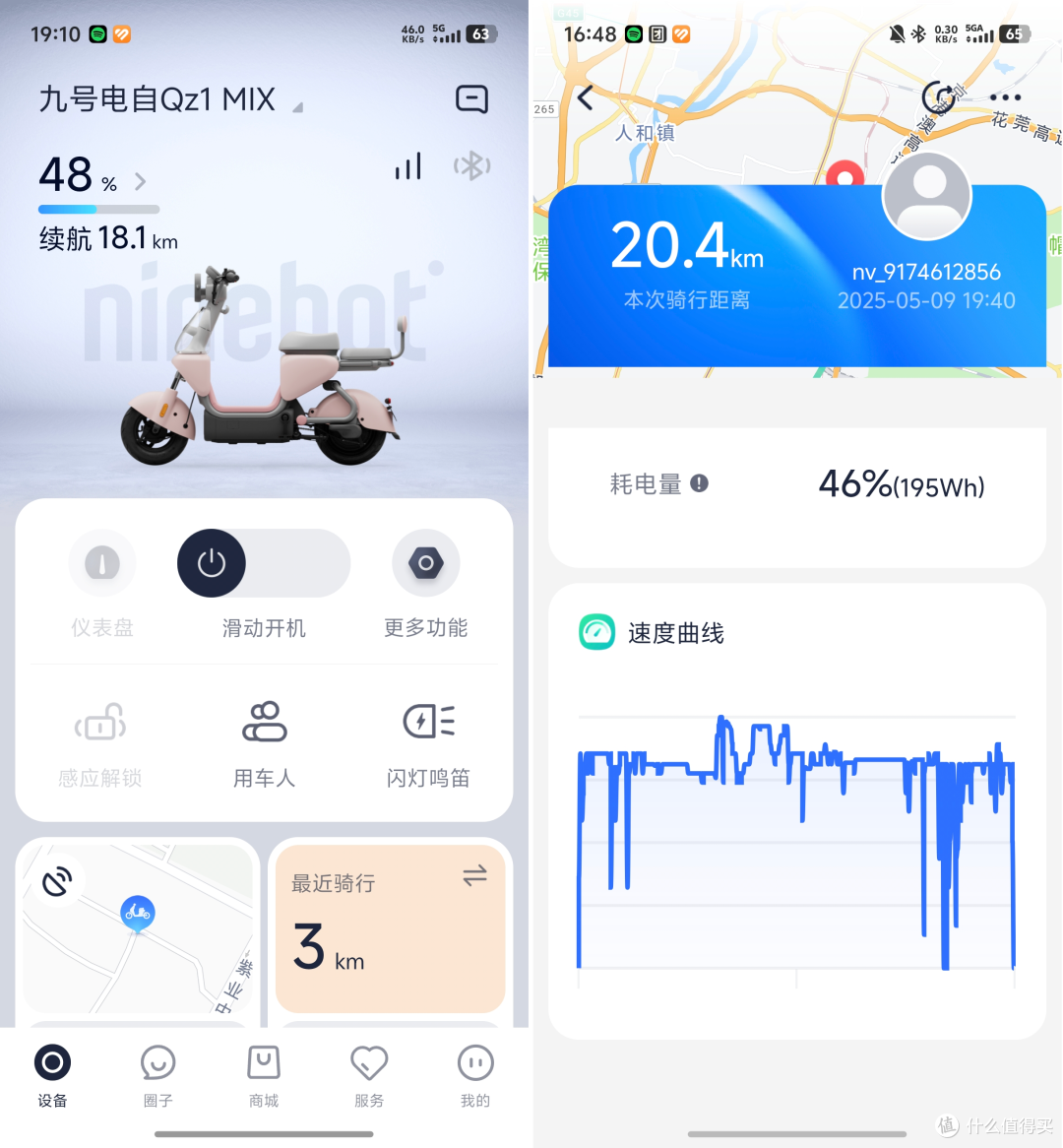The height and width of the screenshot is (1148, 1063).
Task: Open the three-dot menu on ride page
Action: [x=1006, y=97]
